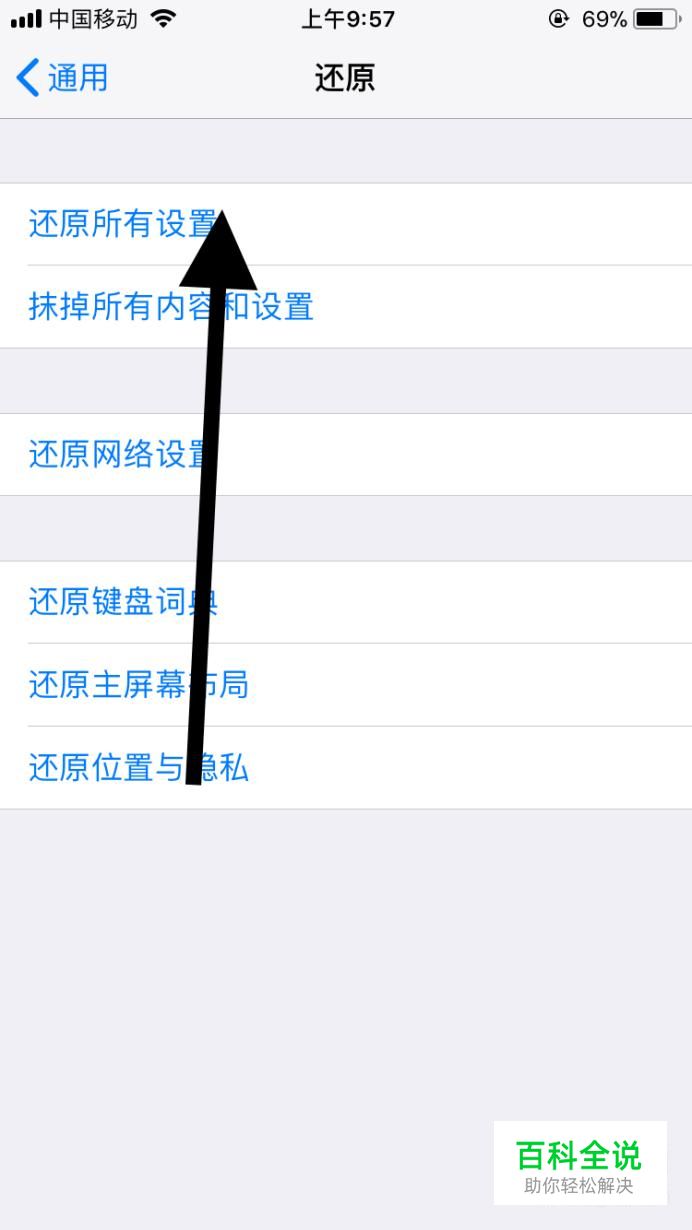Image resolution: width=692 pixels, height=1230 pixels.
Task: Tap 还原位置与隐私
Action: (x=346, y=768)
